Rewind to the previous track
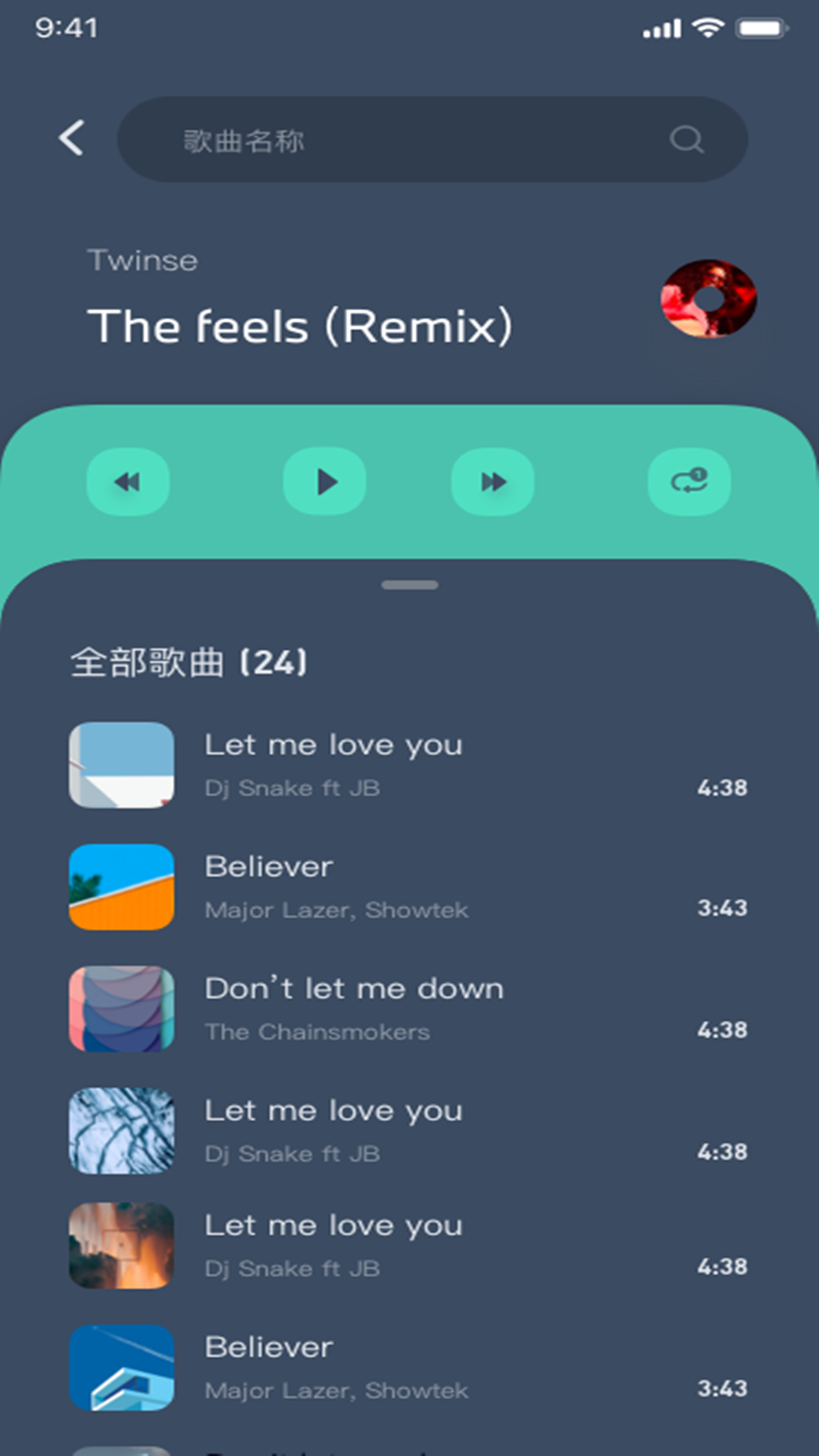This screenshot has width=819, height=1456. pos(127,482)
